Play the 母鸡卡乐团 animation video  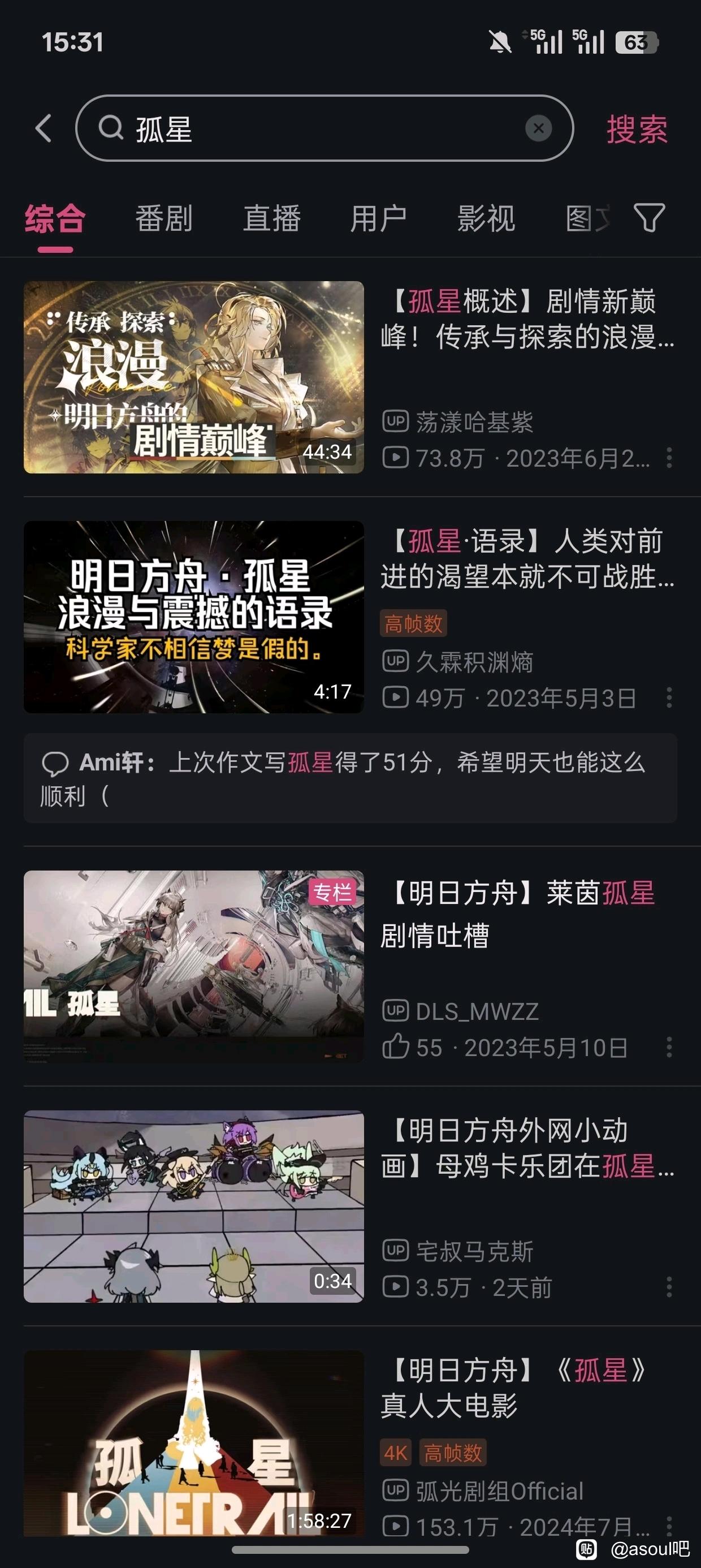(x=193, y=1206)
